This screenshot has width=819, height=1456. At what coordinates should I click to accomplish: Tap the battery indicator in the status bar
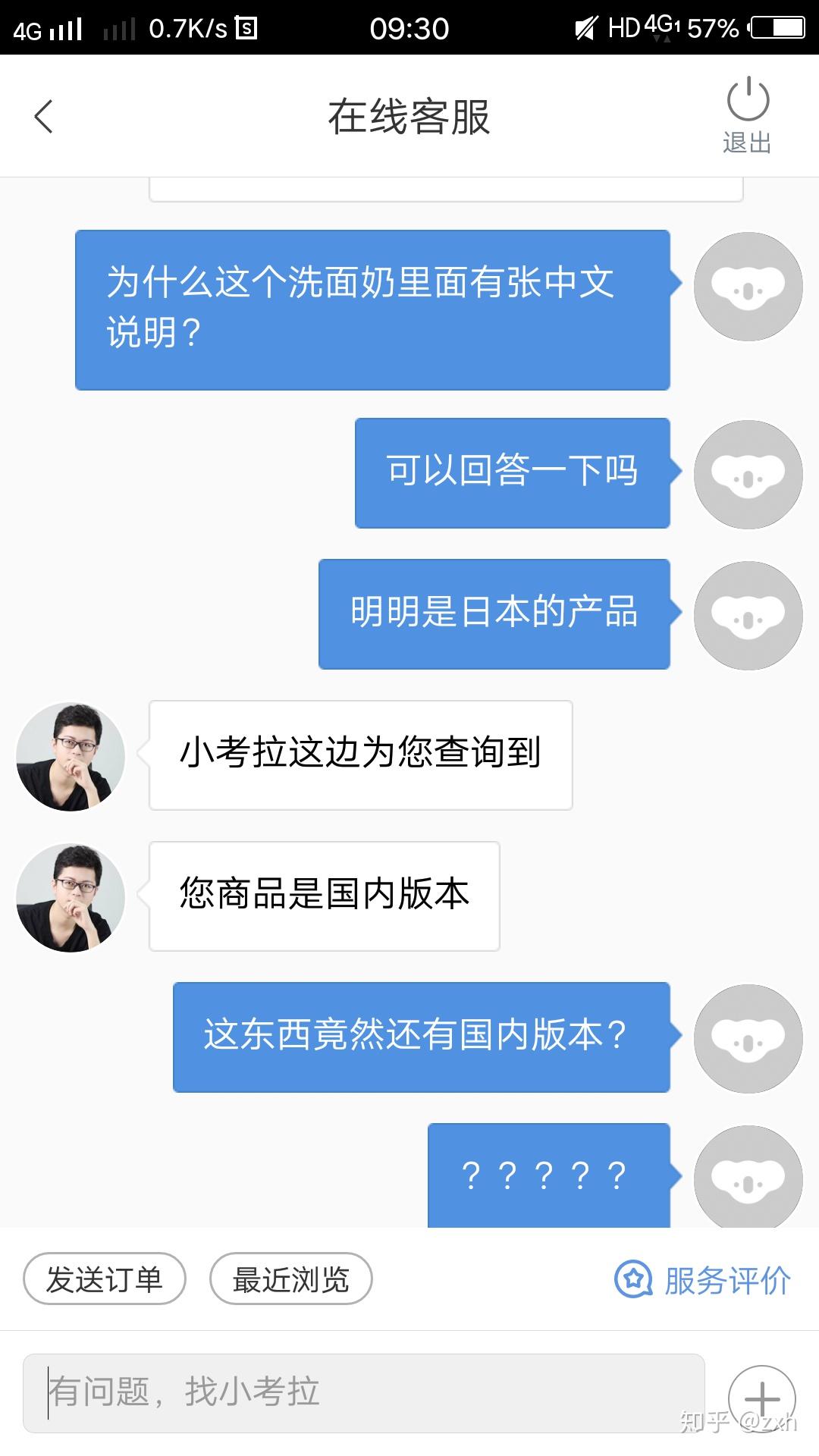coord(775,29)
